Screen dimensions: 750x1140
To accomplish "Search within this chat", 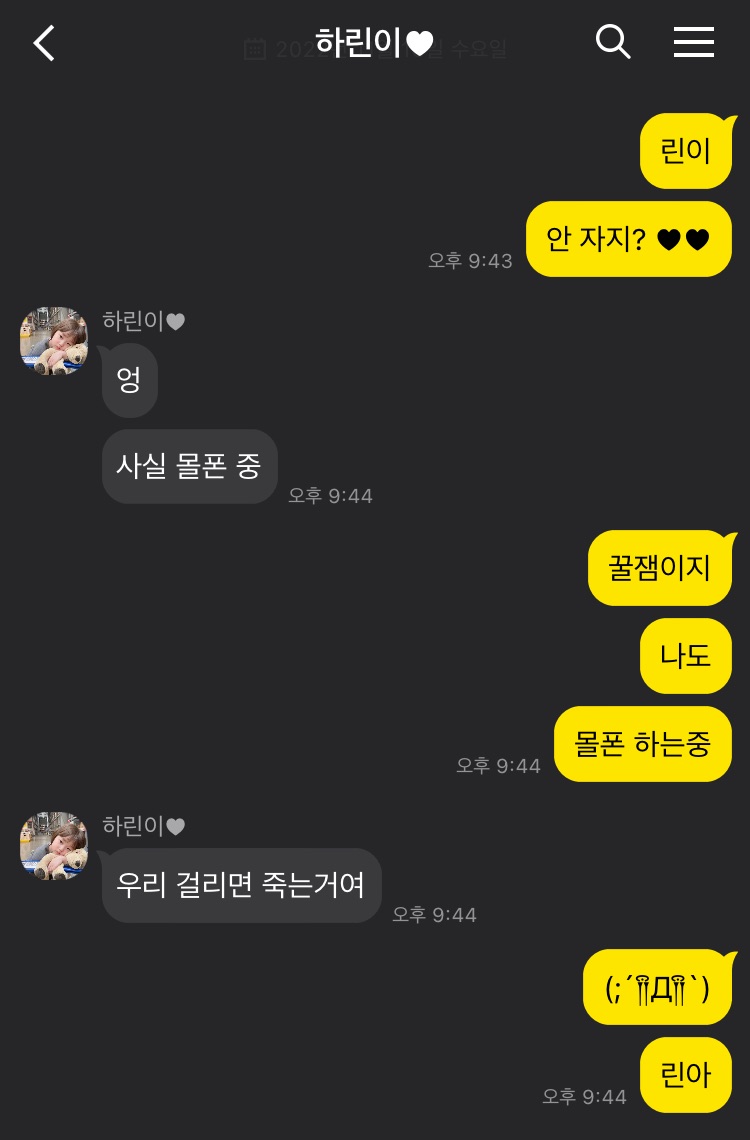I will point(612,42).
